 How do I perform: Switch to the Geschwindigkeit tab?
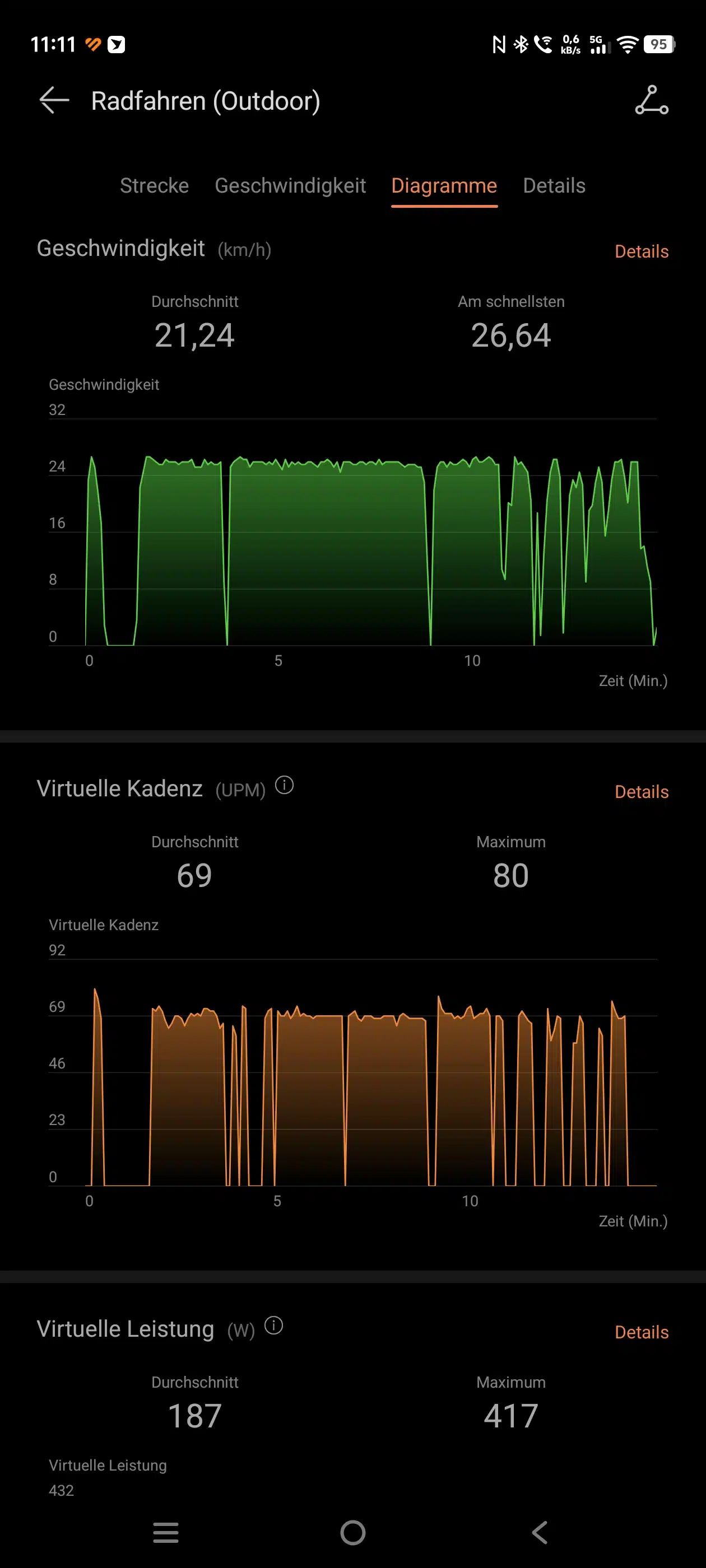click(290, 186)
